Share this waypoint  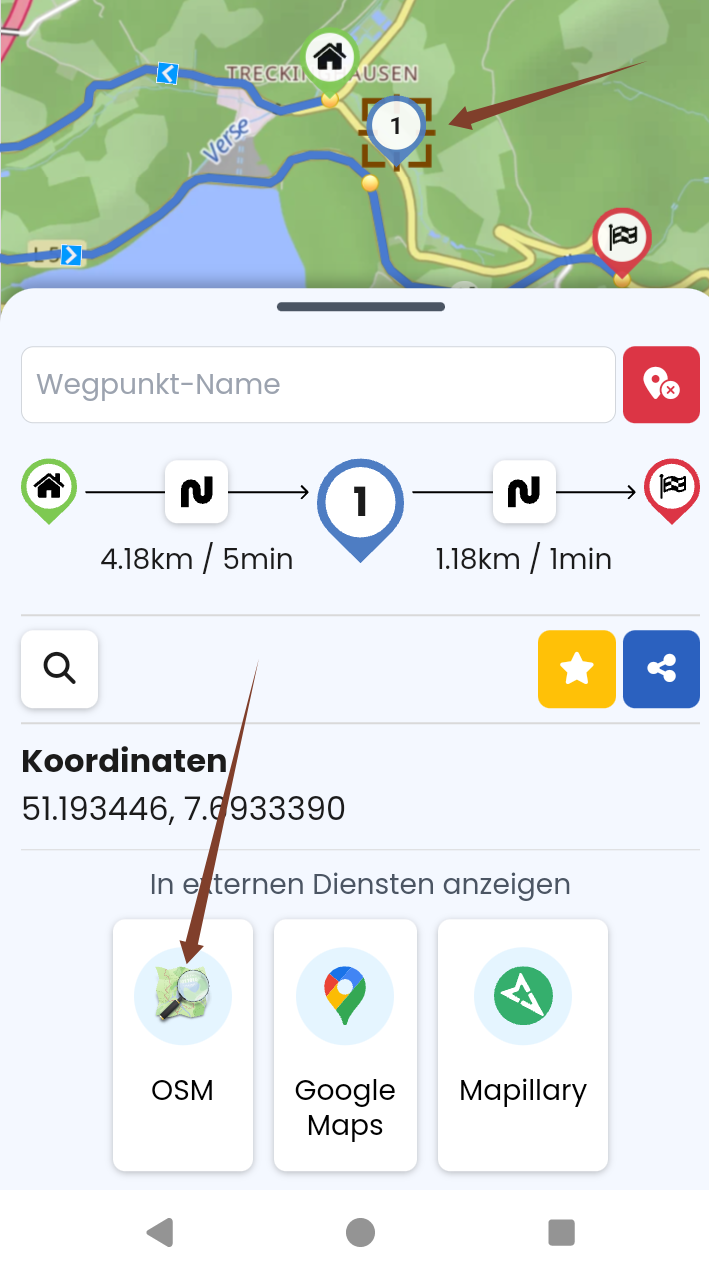[x=661, y=669]
